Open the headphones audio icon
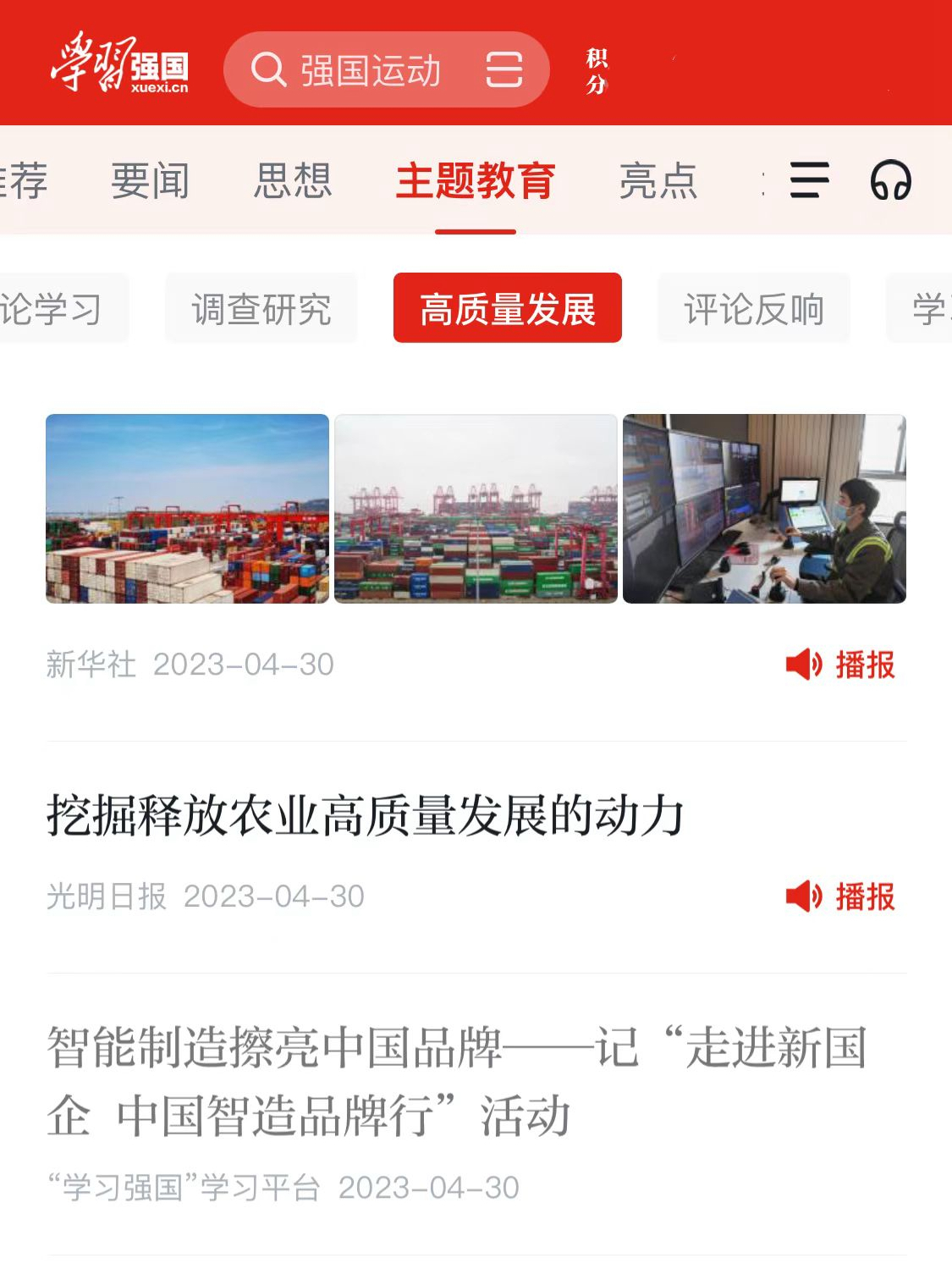 890,180
